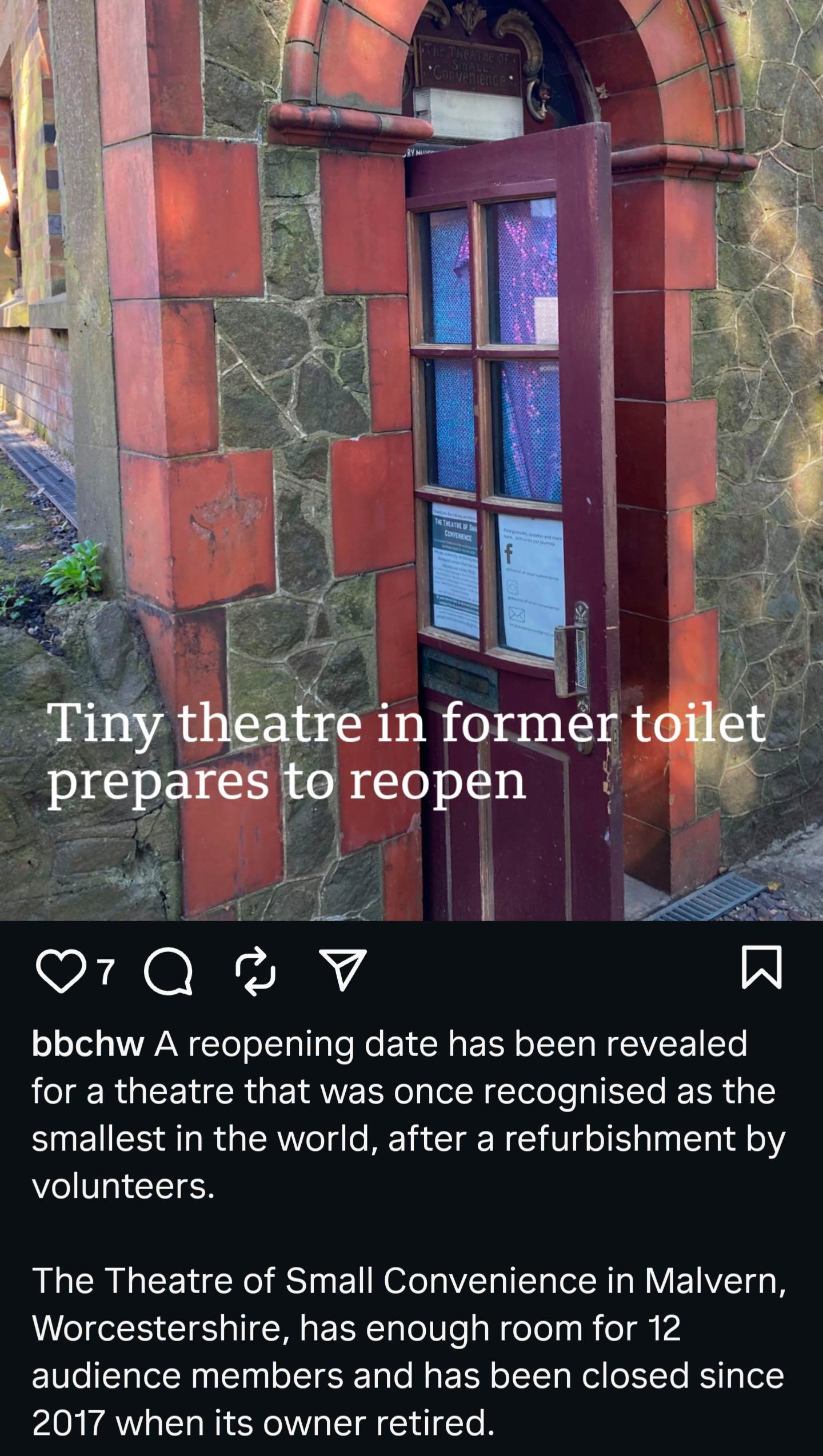Open comments on the bbchw post

point(168,971)
